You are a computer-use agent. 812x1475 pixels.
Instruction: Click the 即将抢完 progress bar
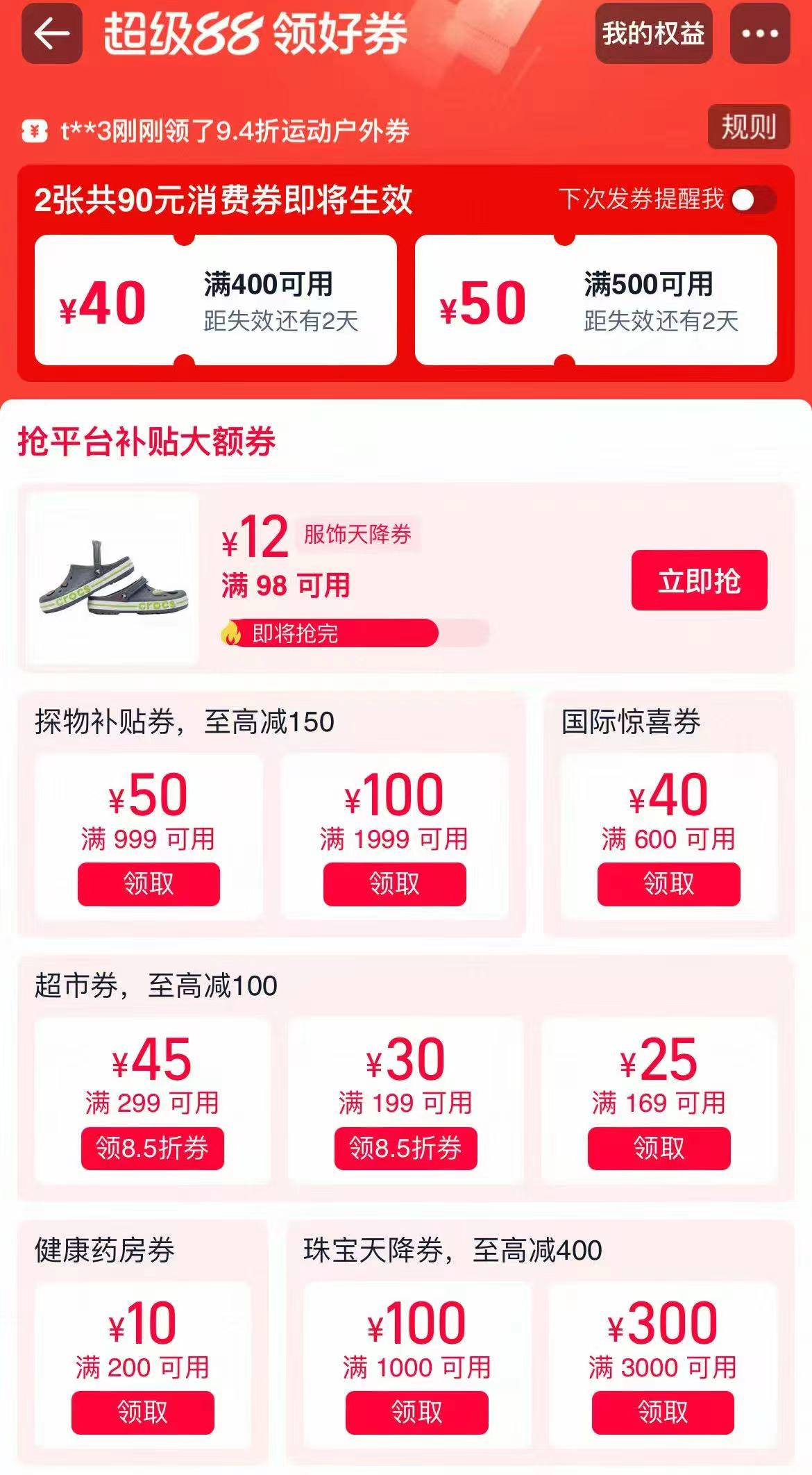point(333,634)
